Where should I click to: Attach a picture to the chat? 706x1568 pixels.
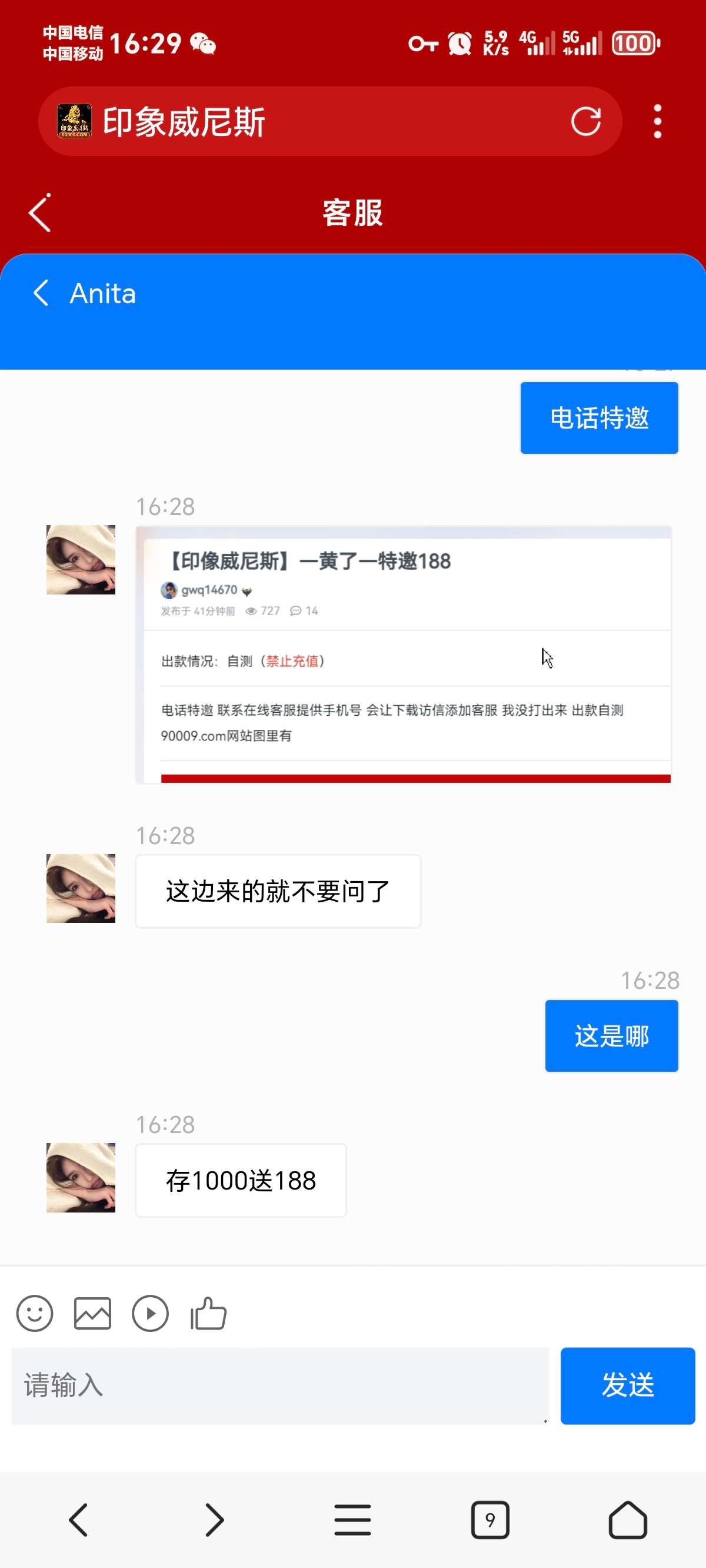pyautogui.click(x=92, y=1313)
